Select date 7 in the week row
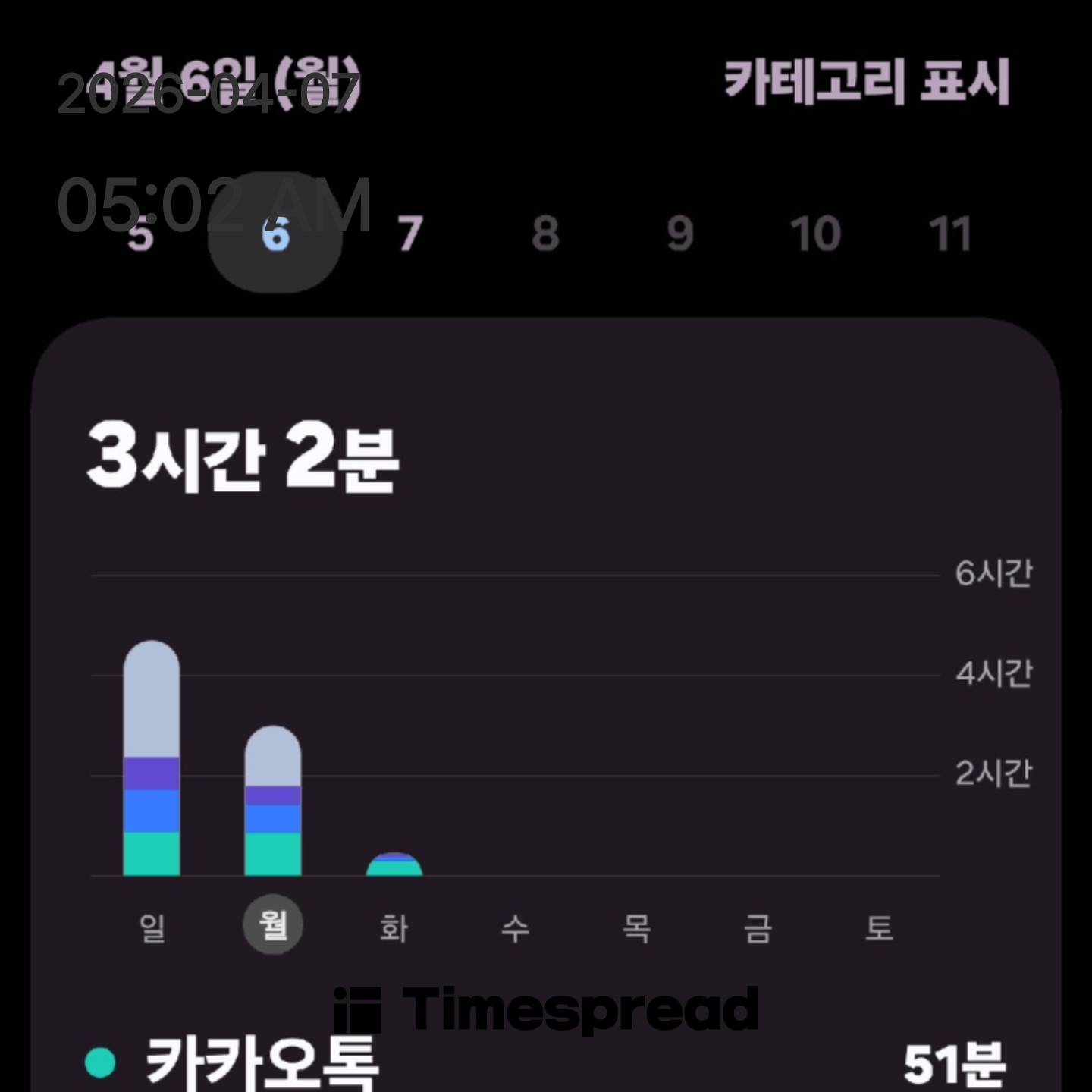The height and width of the screenshot is (1092, 1092). (x=410, y=234)
